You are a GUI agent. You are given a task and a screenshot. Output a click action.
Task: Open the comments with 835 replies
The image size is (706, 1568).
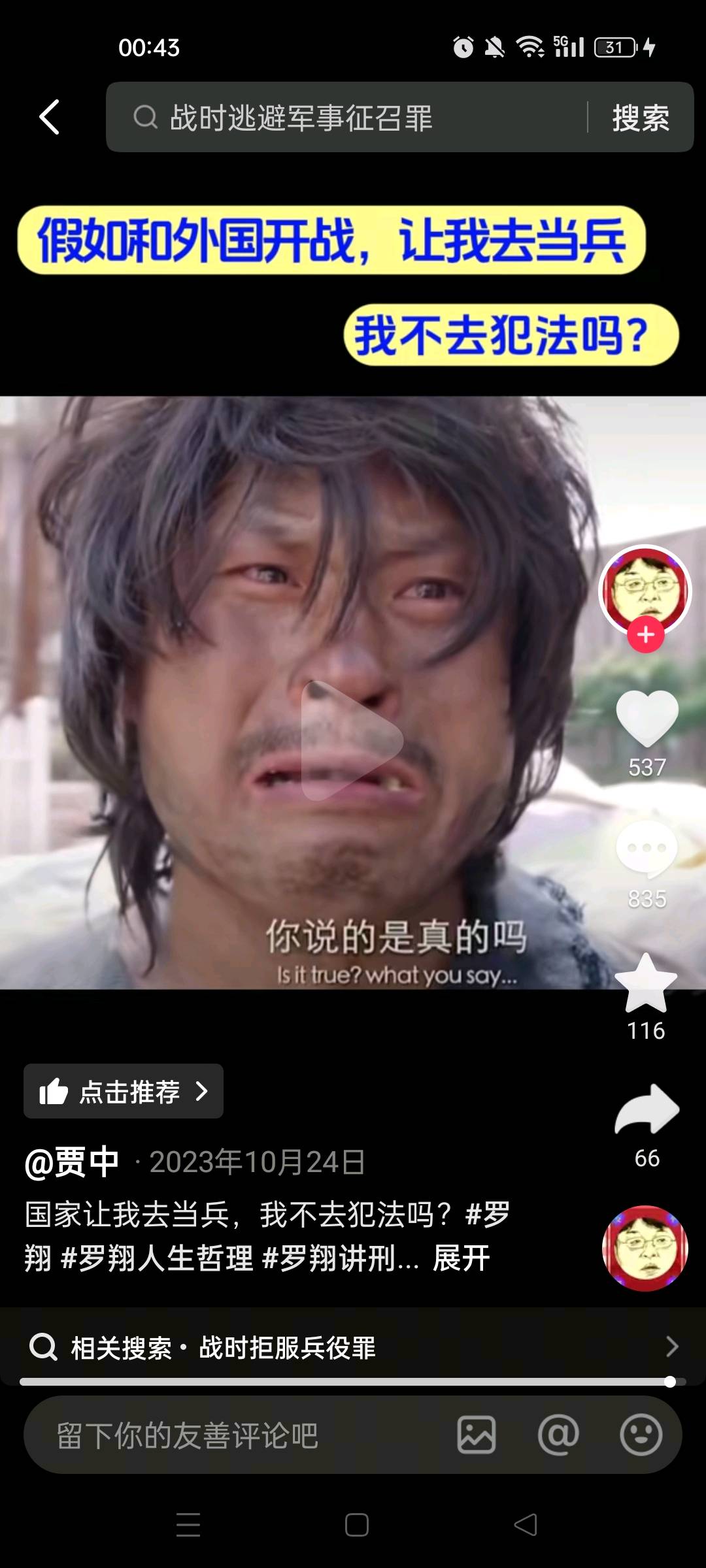pyautogui.click(x=647, y=849)
